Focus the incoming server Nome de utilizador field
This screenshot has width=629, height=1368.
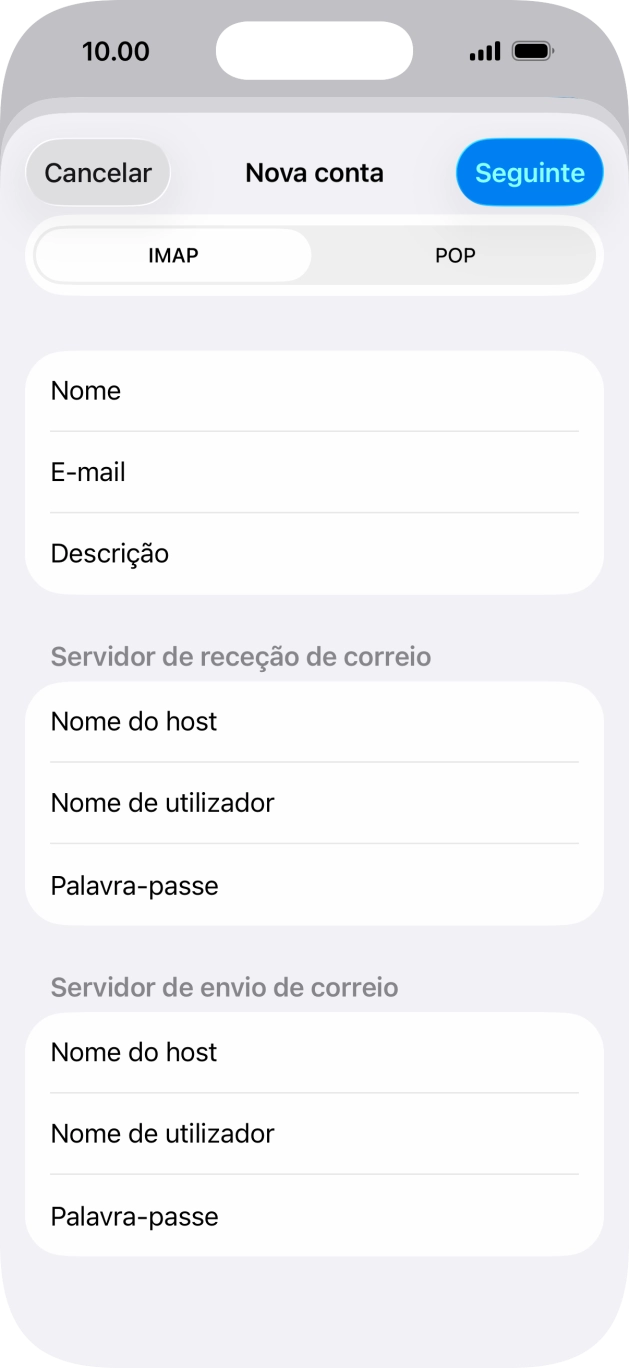point(314,803)
